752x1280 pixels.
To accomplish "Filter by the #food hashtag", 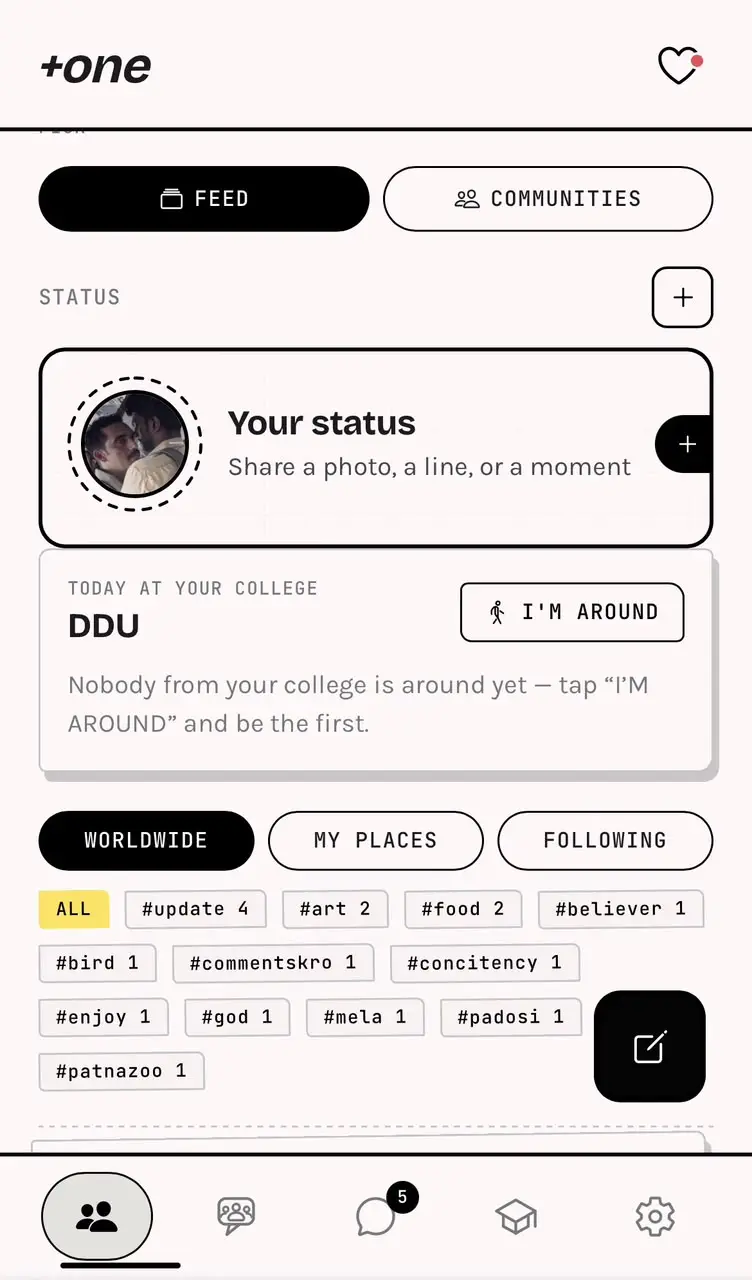I will coord(462,909).
